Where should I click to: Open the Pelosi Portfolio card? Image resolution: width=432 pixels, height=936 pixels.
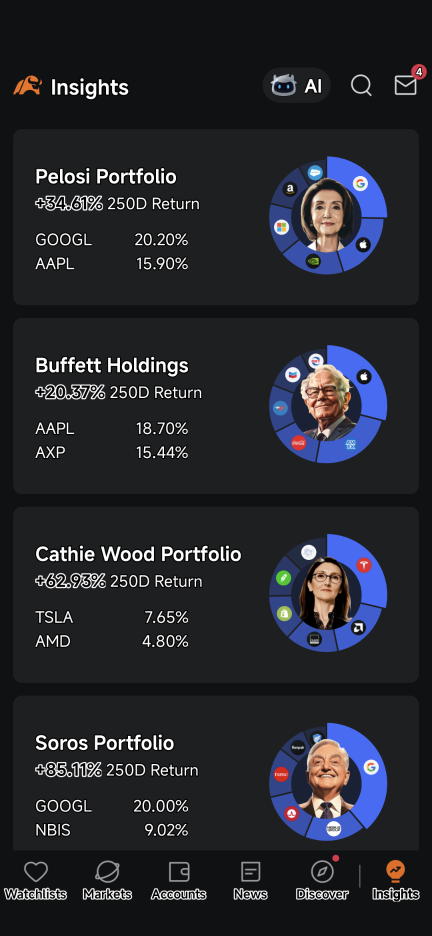coord(216,217)
